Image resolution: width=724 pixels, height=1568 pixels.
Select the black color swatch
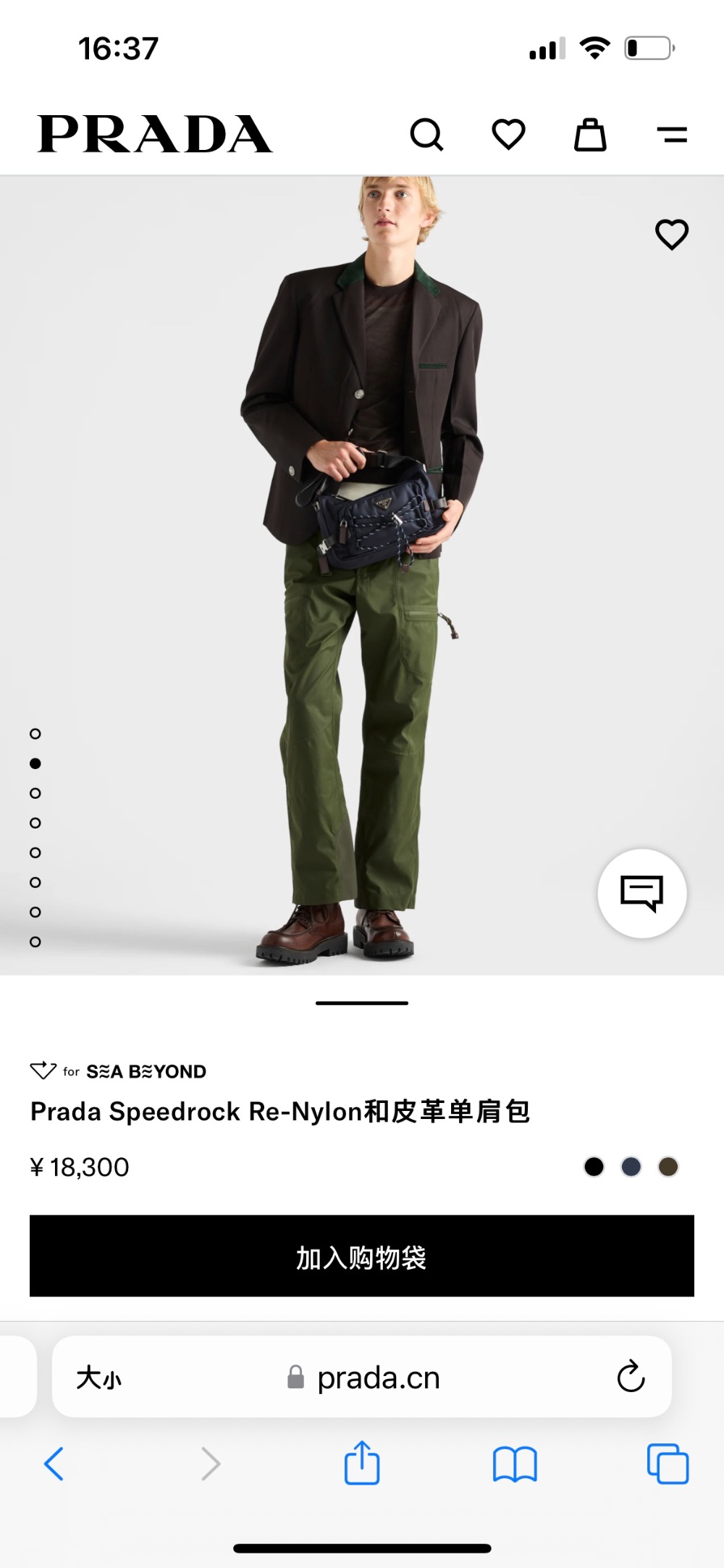pyautogui.click(x=594, y=1167)
